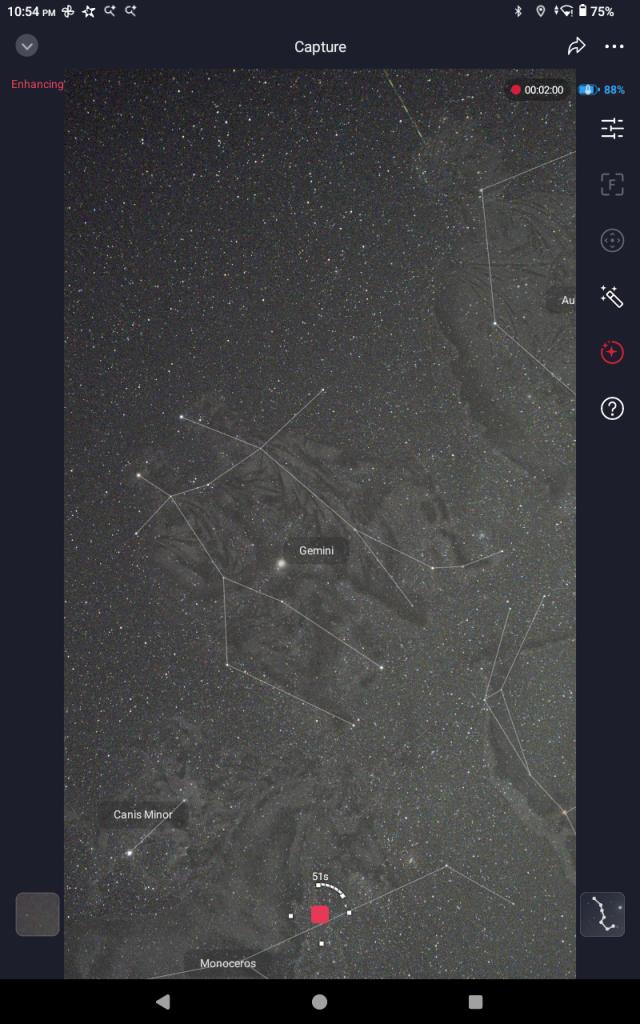Toggle the constellation lines overlay
Screen dimensions: 640x1024
pos(602,914)
